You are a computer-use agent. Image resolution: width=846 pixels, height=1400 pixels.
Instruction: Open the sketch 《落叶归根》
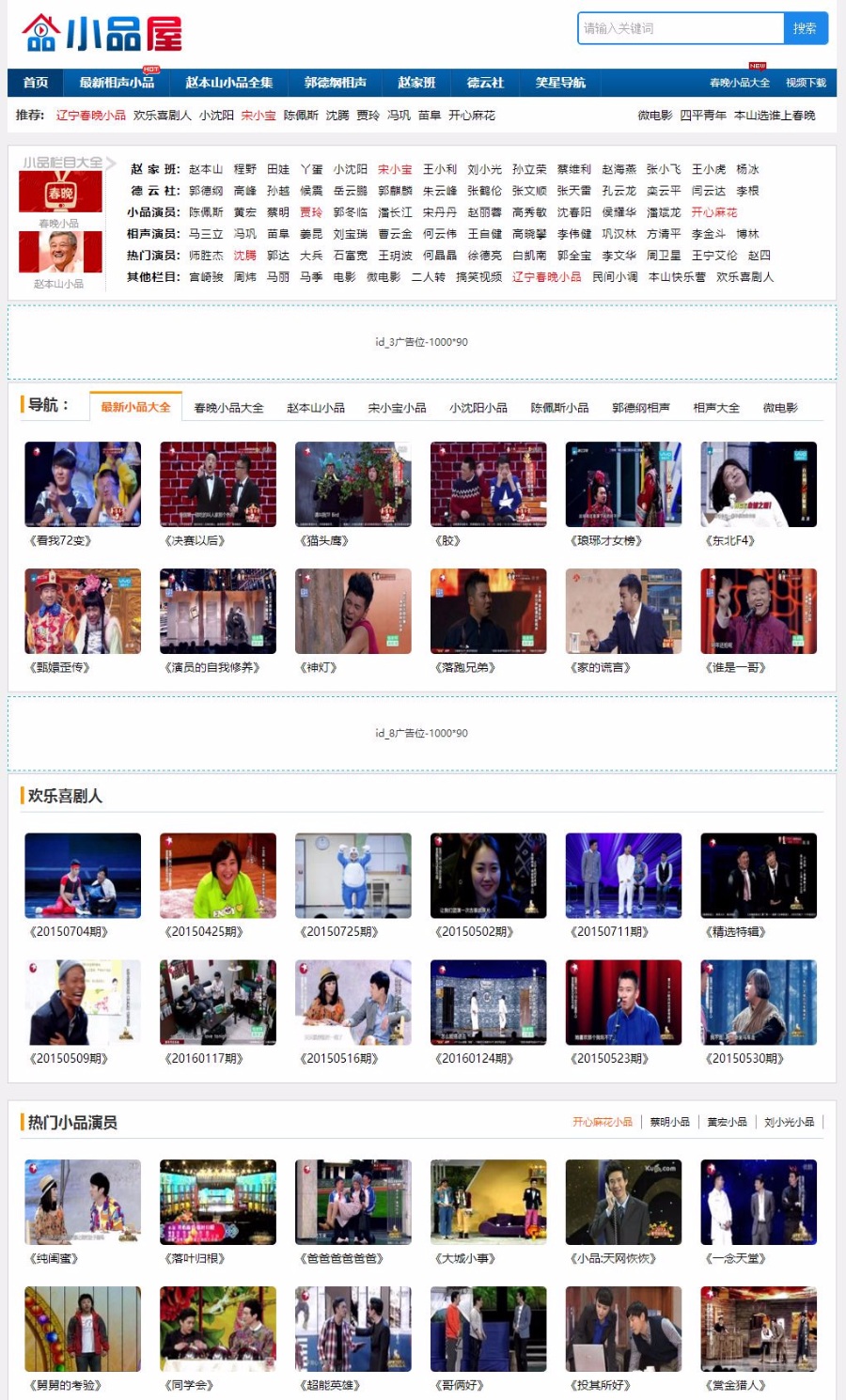[218, 1203]
